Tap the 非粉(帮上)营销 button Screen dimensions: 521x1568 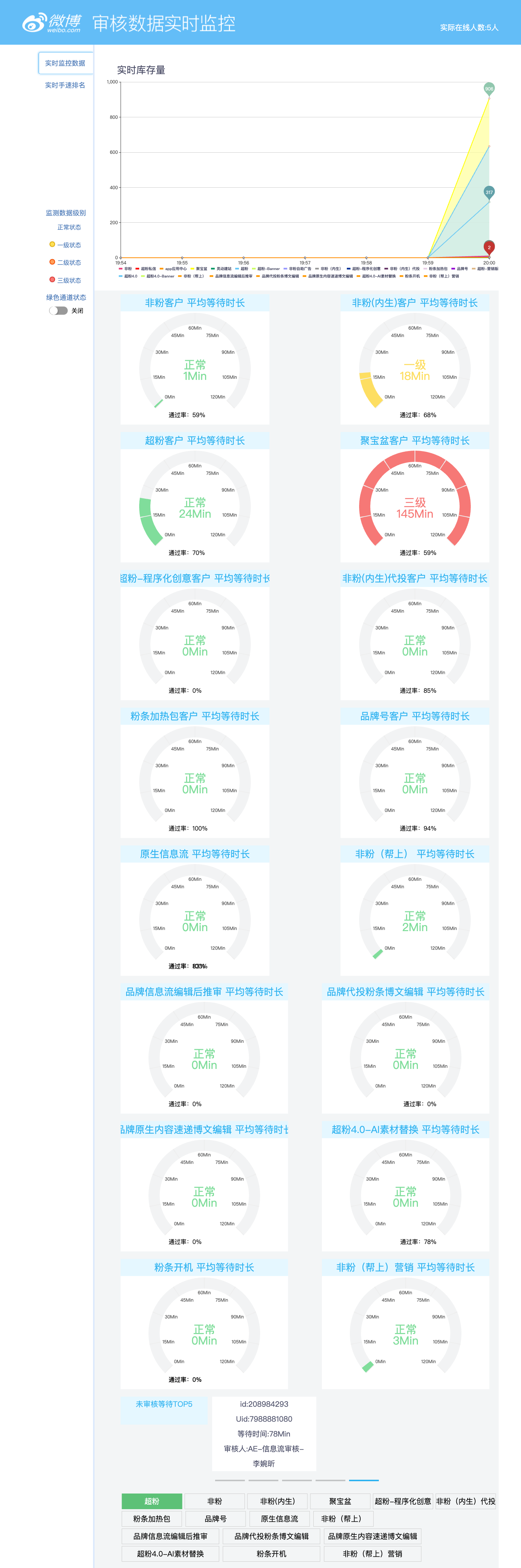(373, 1553)
